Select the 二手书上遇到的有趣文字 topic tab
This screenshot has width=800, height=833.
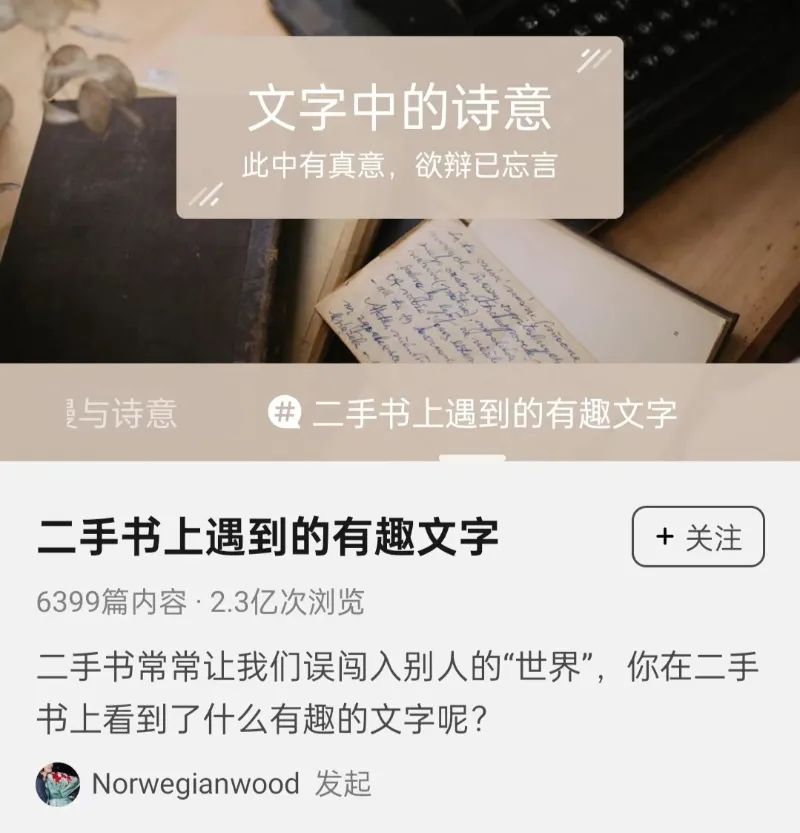tap(474, 412)
